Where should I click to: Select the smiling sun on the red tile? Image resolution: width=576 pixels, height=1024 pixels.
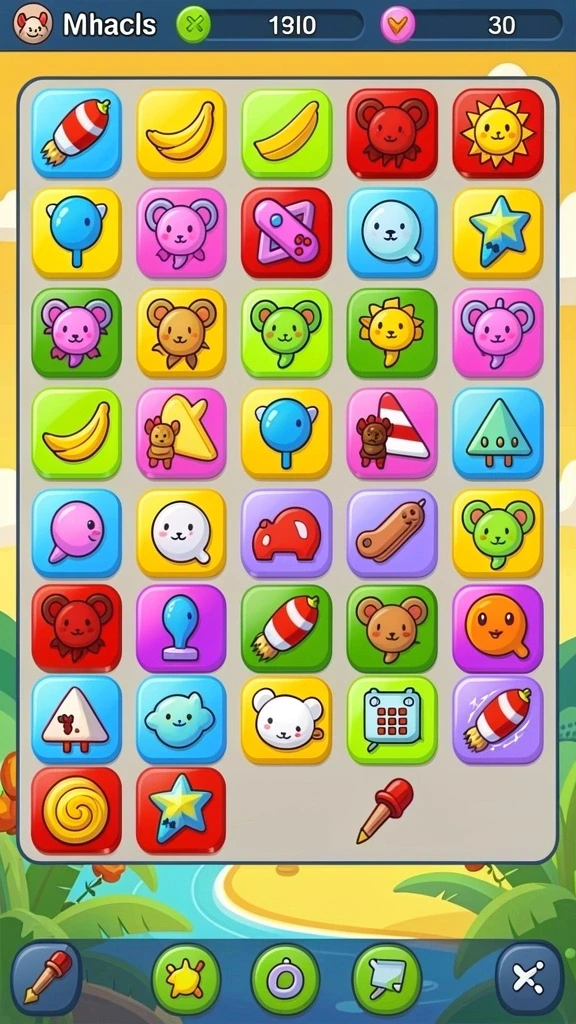tap(498, 133)
